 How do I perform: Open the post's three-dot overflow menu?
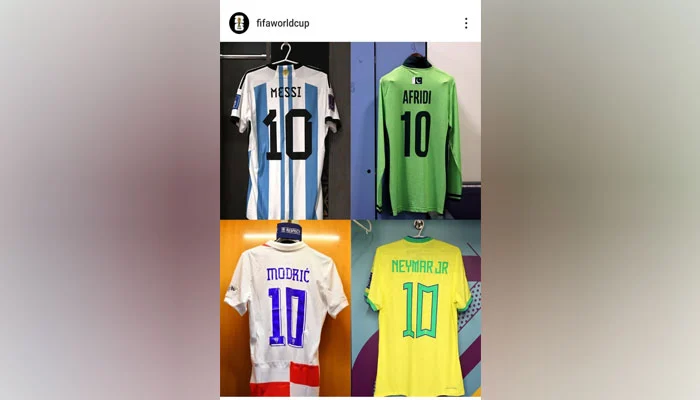(465, 23)
